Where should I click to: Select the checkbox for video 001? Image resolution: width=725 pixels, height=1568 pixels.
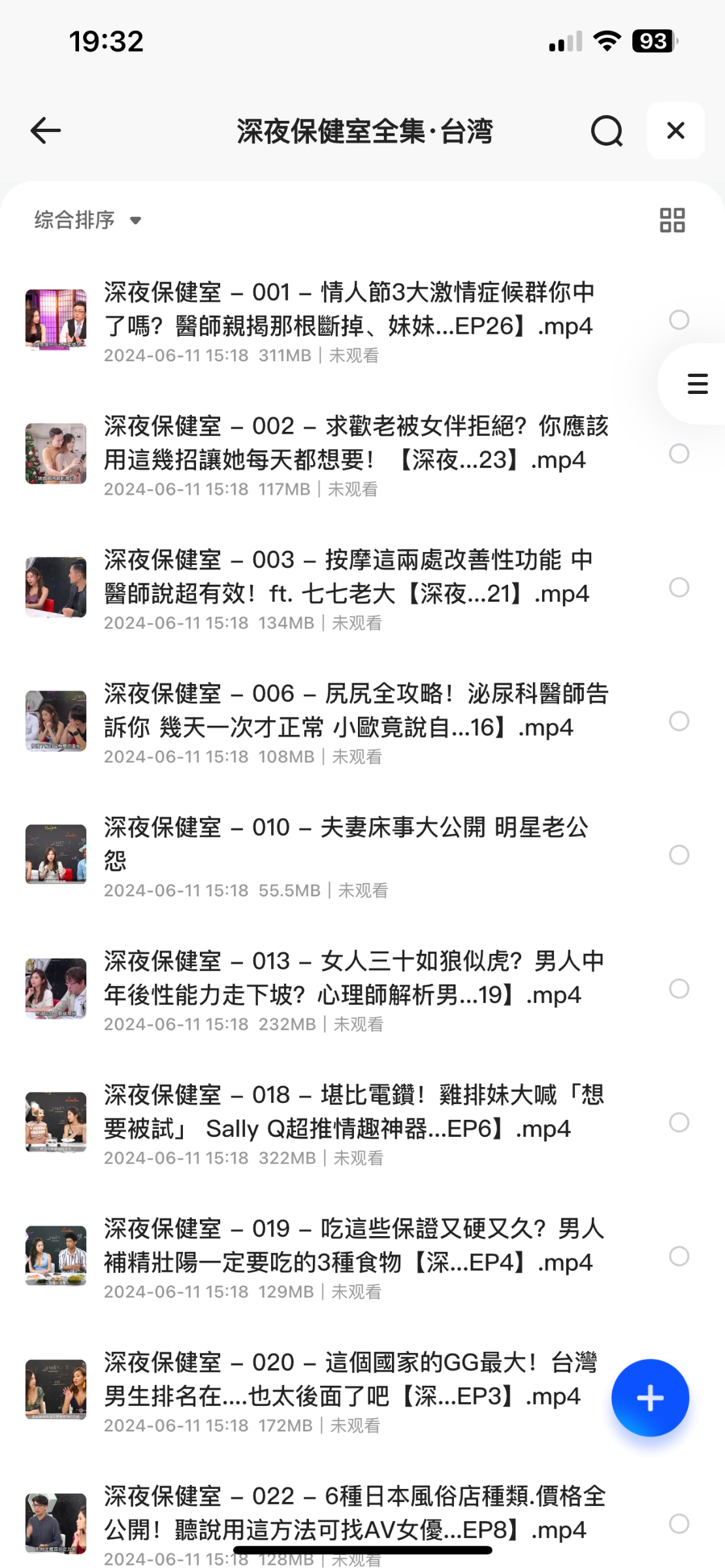(x=679, y=319)
